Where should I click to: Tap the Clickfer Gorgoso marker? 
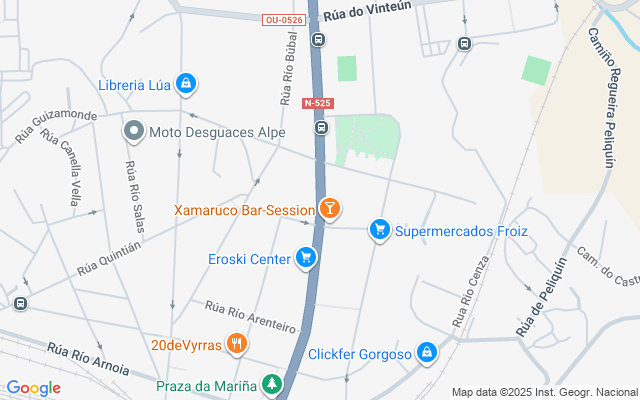pos(427,353)
